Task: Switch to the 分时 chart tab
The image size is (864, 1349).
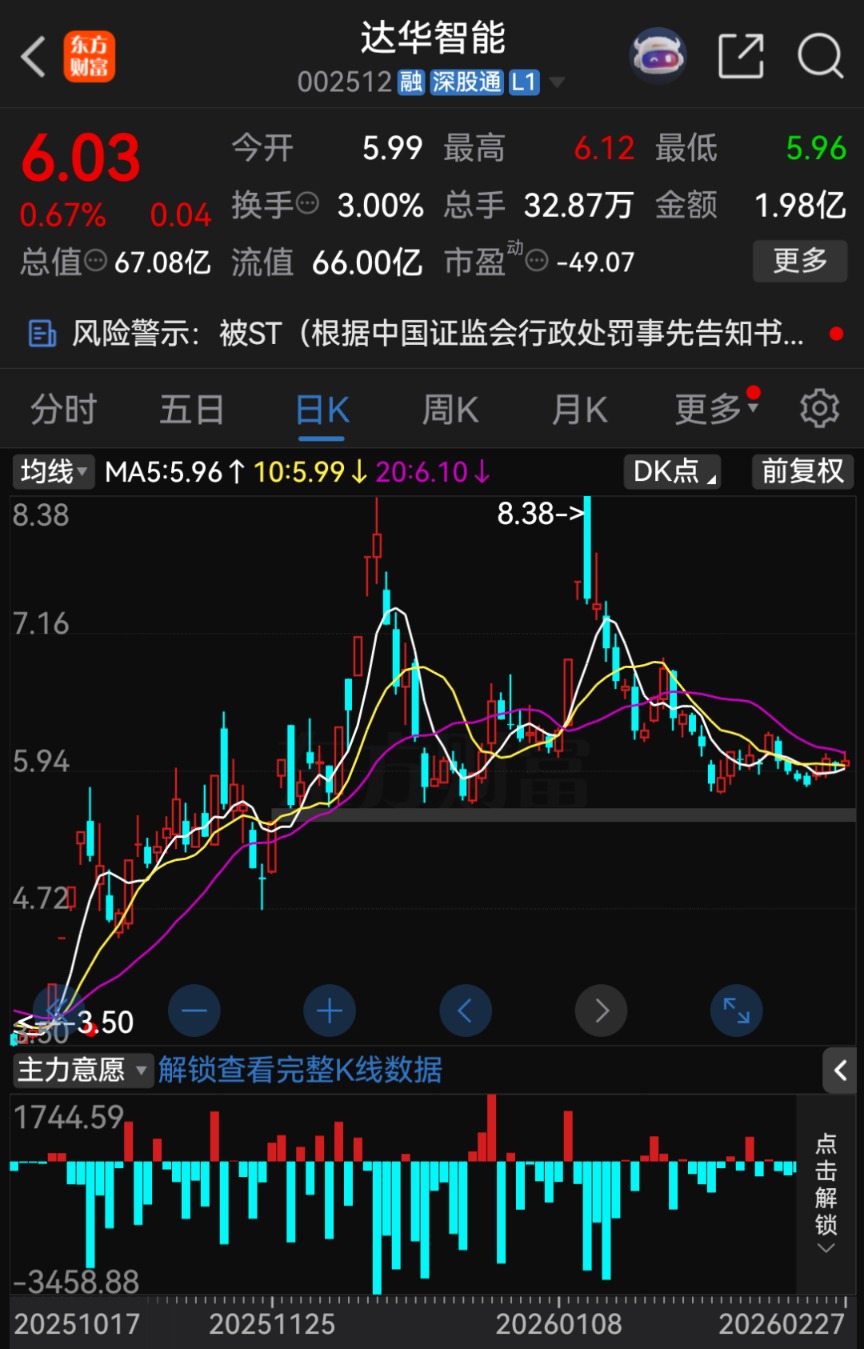Action: 63,410
